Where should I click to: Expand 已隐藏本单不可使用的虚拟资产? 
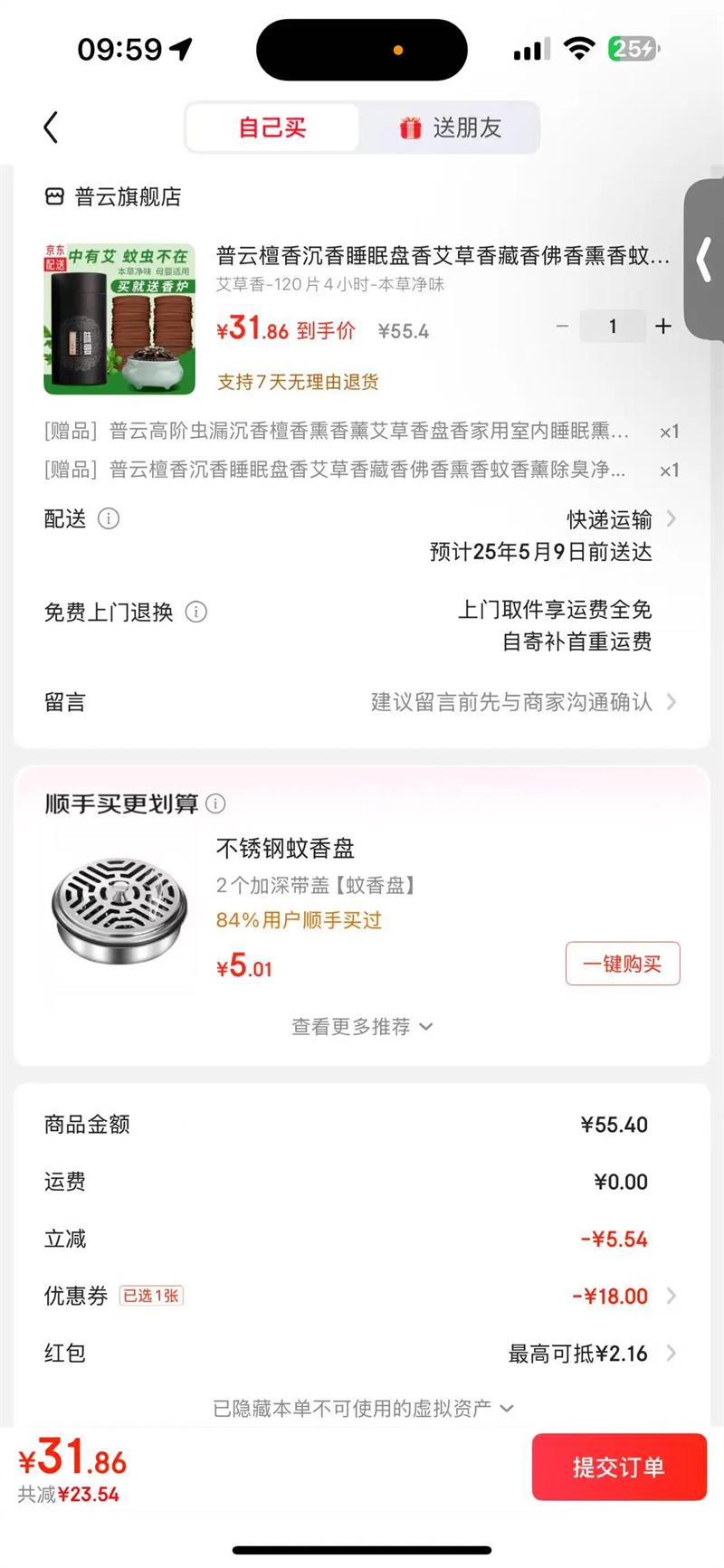pyautogui.click(x=362, y=1408)
